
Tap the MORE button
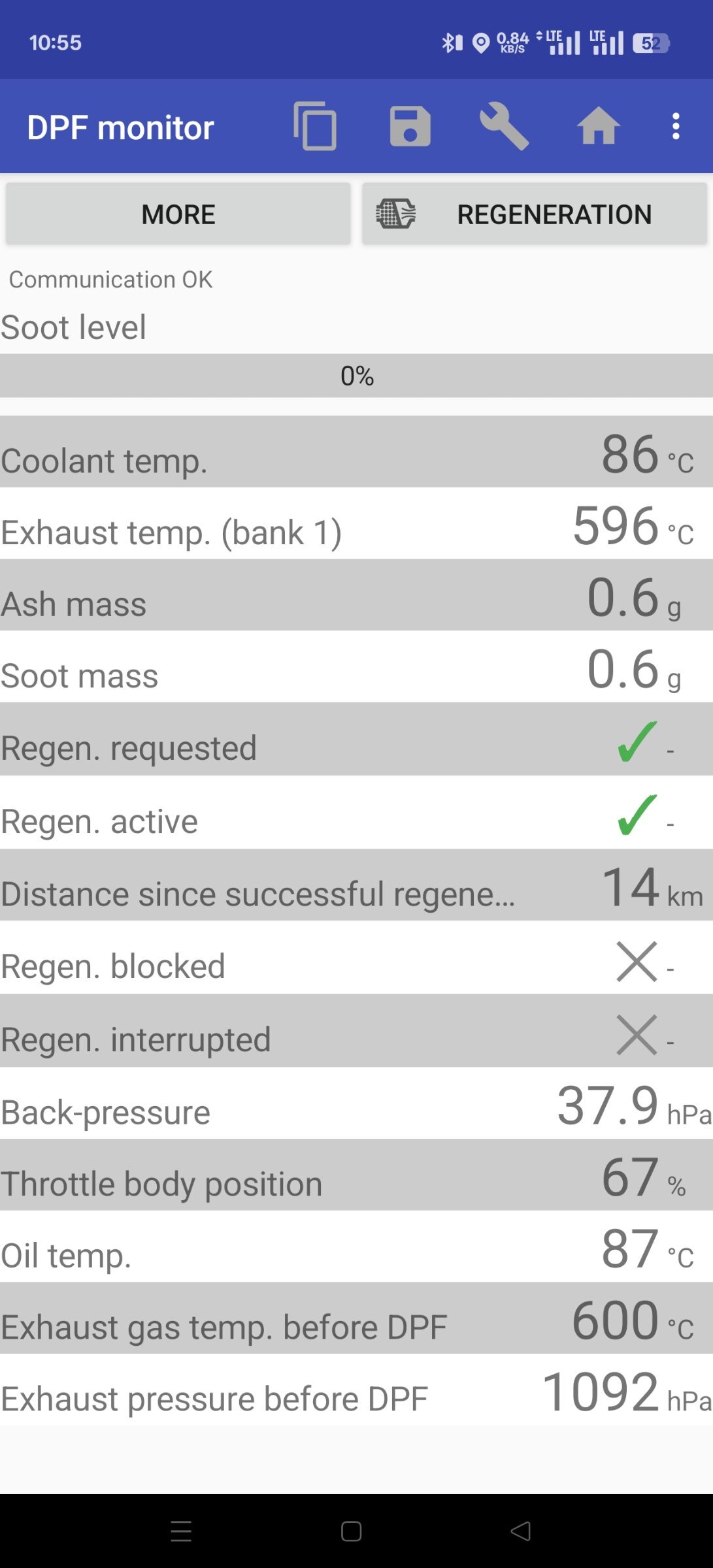coord(178,214)
